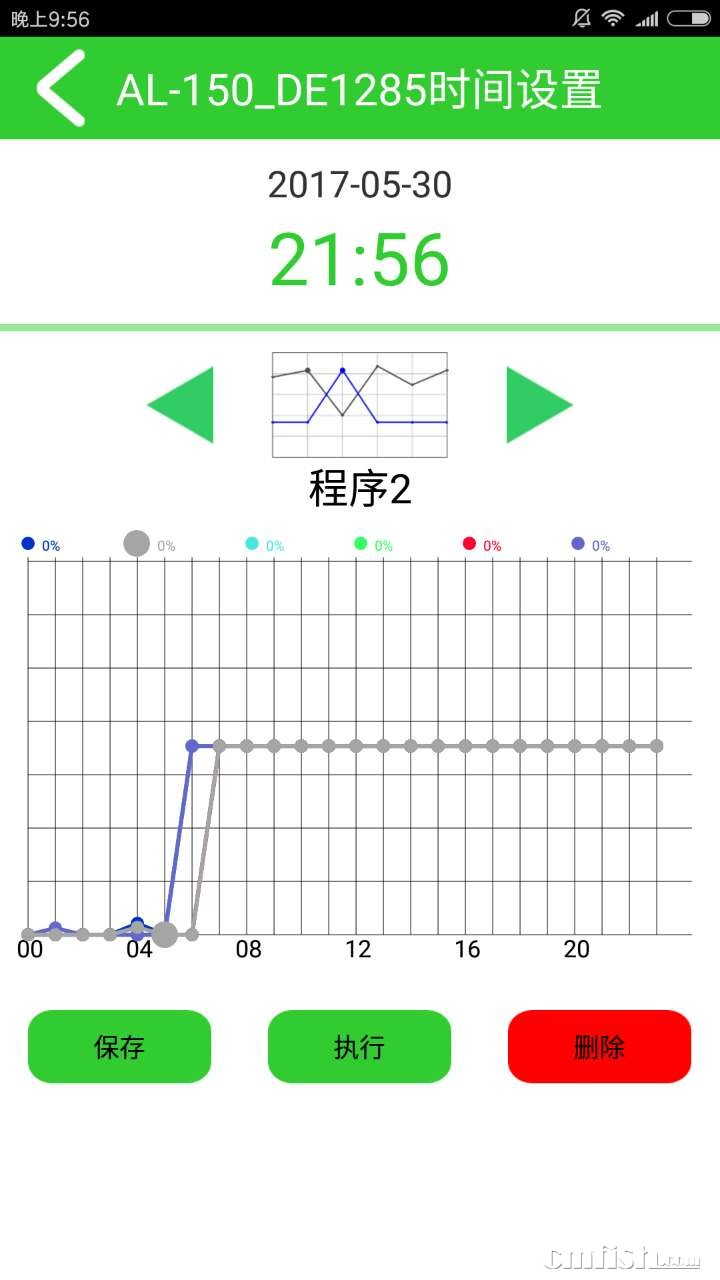The width and height of the screenshot is (720, 1280).
Task: Switch to the next program with right arrow
Action: tap(538, 405)
